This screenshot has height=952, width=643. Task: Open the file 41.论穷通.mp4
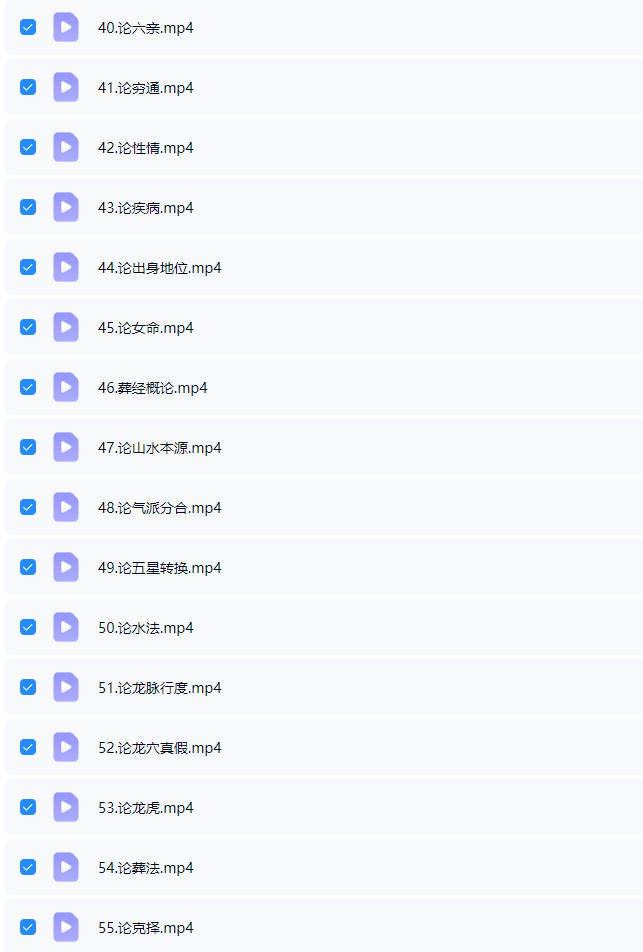coord(145,88)
